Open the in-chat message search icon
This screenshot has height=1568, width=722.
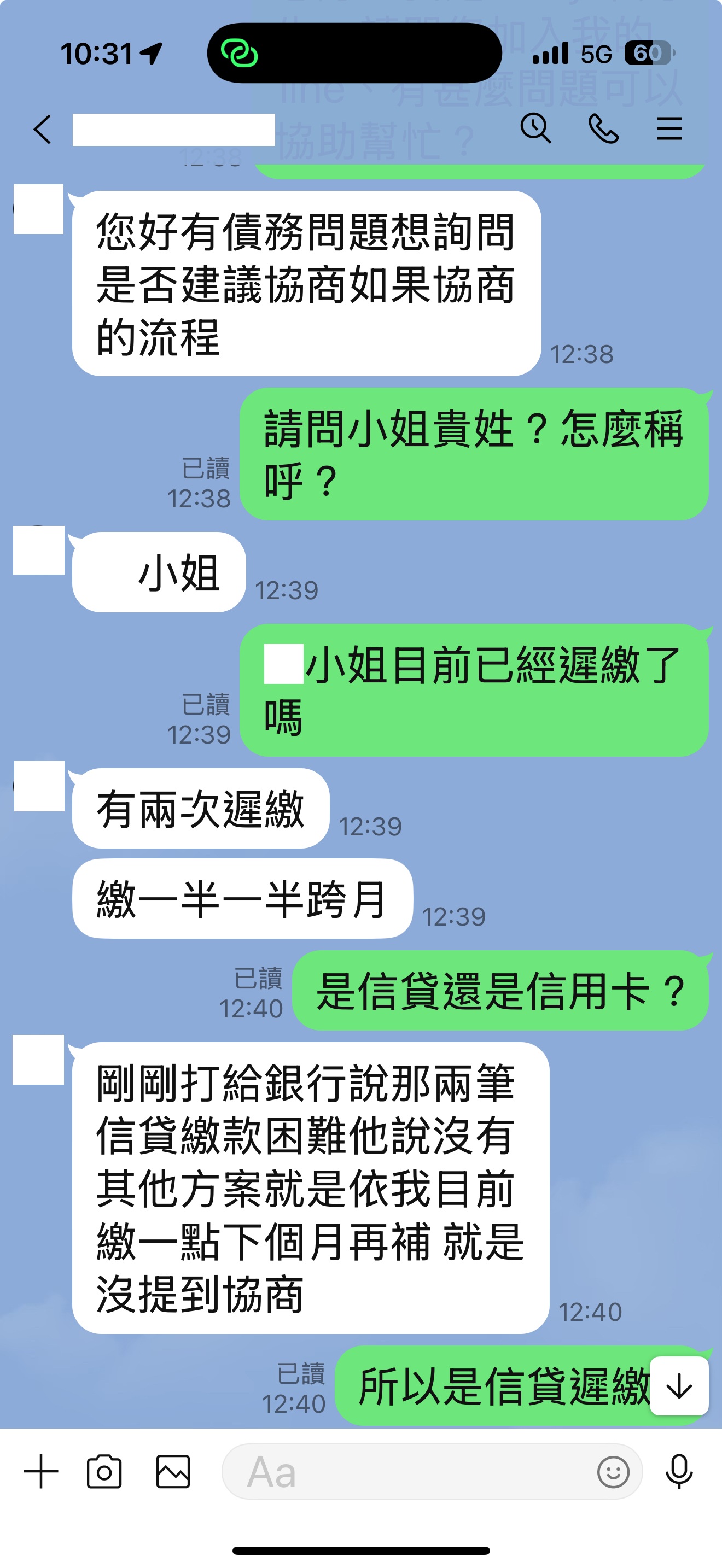coord(535,129)
